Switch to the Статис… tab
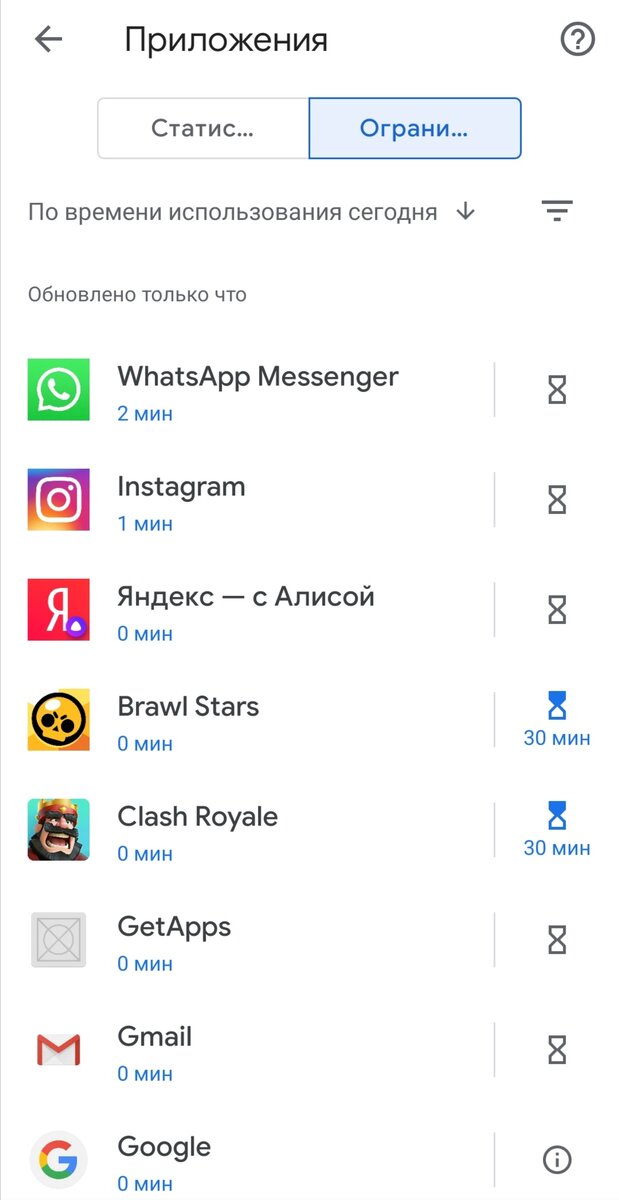The width and height of the screenshot is (619, 1200). click(203, 128)
